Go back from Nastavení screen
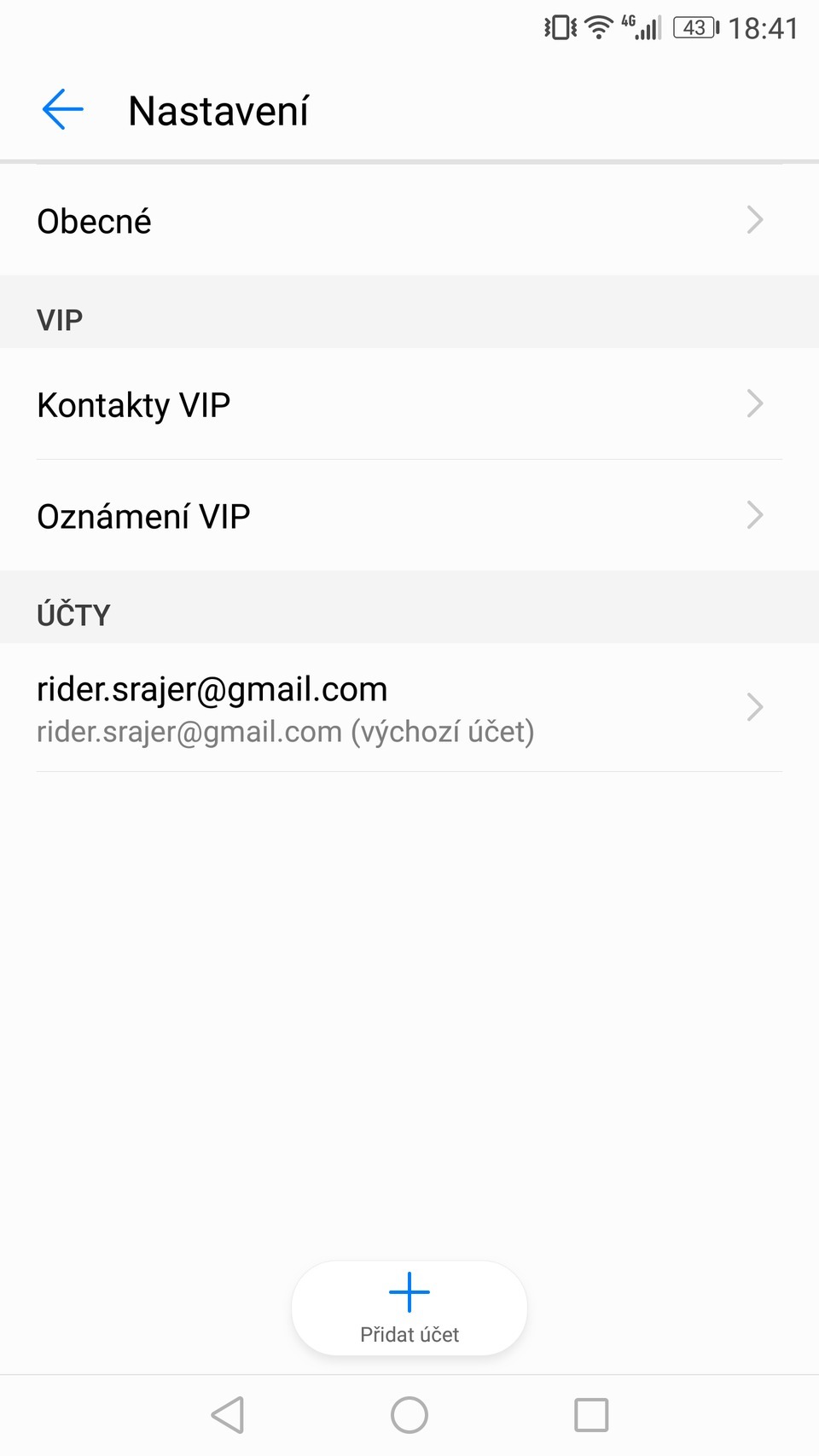The height and width of the screenshot is (1456, 819). pyautogui.click(x=62, y=110)
